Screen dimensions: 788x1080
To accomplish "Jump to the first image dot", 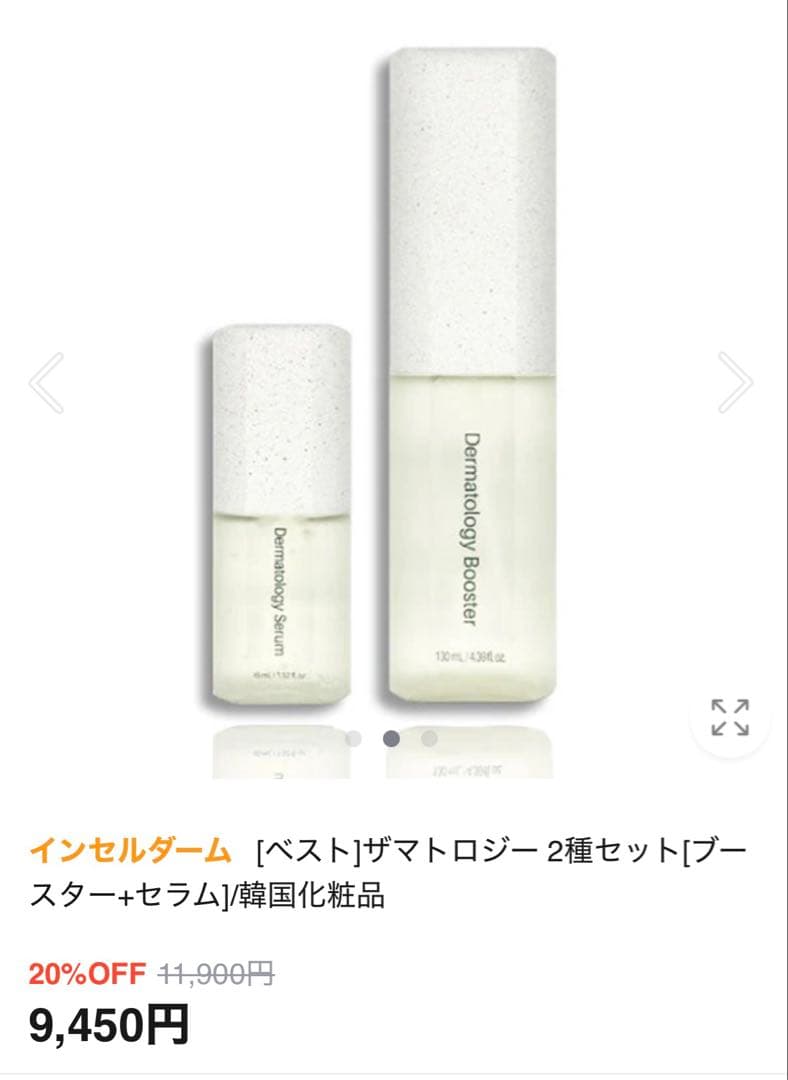I will pos(353,738).
